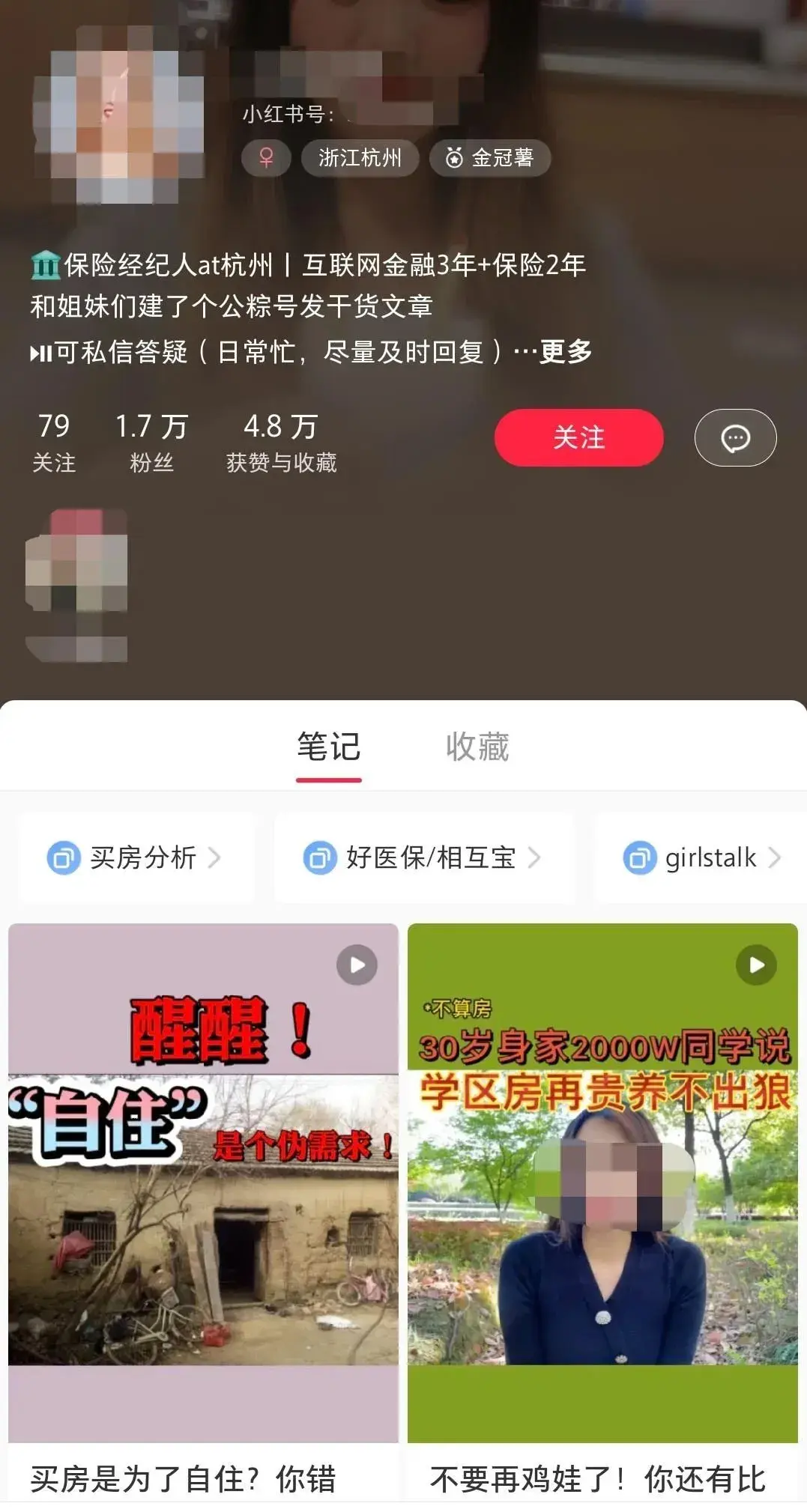Open the 好医保/相互宝 collection
Image resolution: width=807 pixels, height=1512 pixels.
coord(423,857)
